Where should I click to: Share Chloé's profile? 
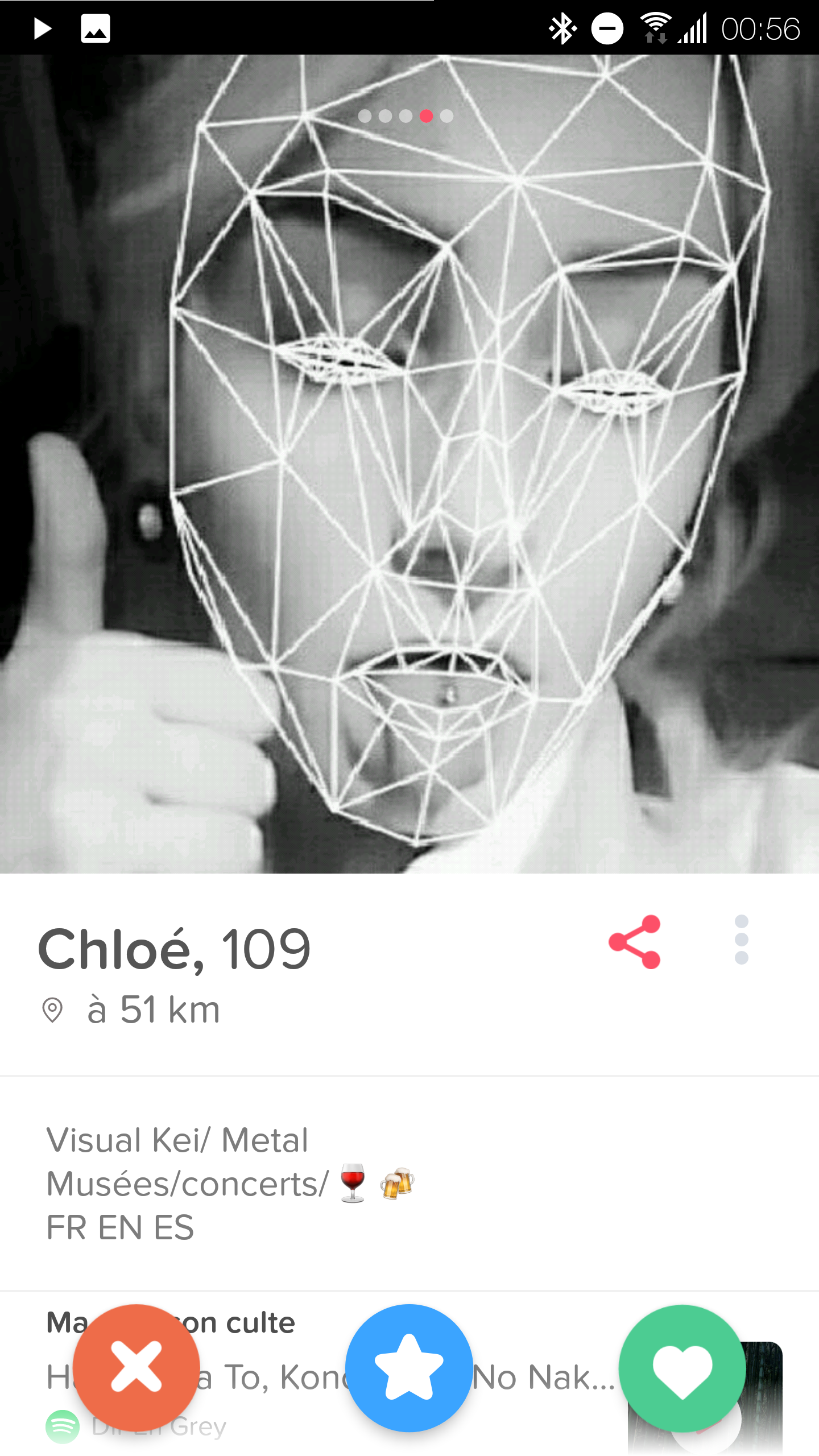pos(635,942)
